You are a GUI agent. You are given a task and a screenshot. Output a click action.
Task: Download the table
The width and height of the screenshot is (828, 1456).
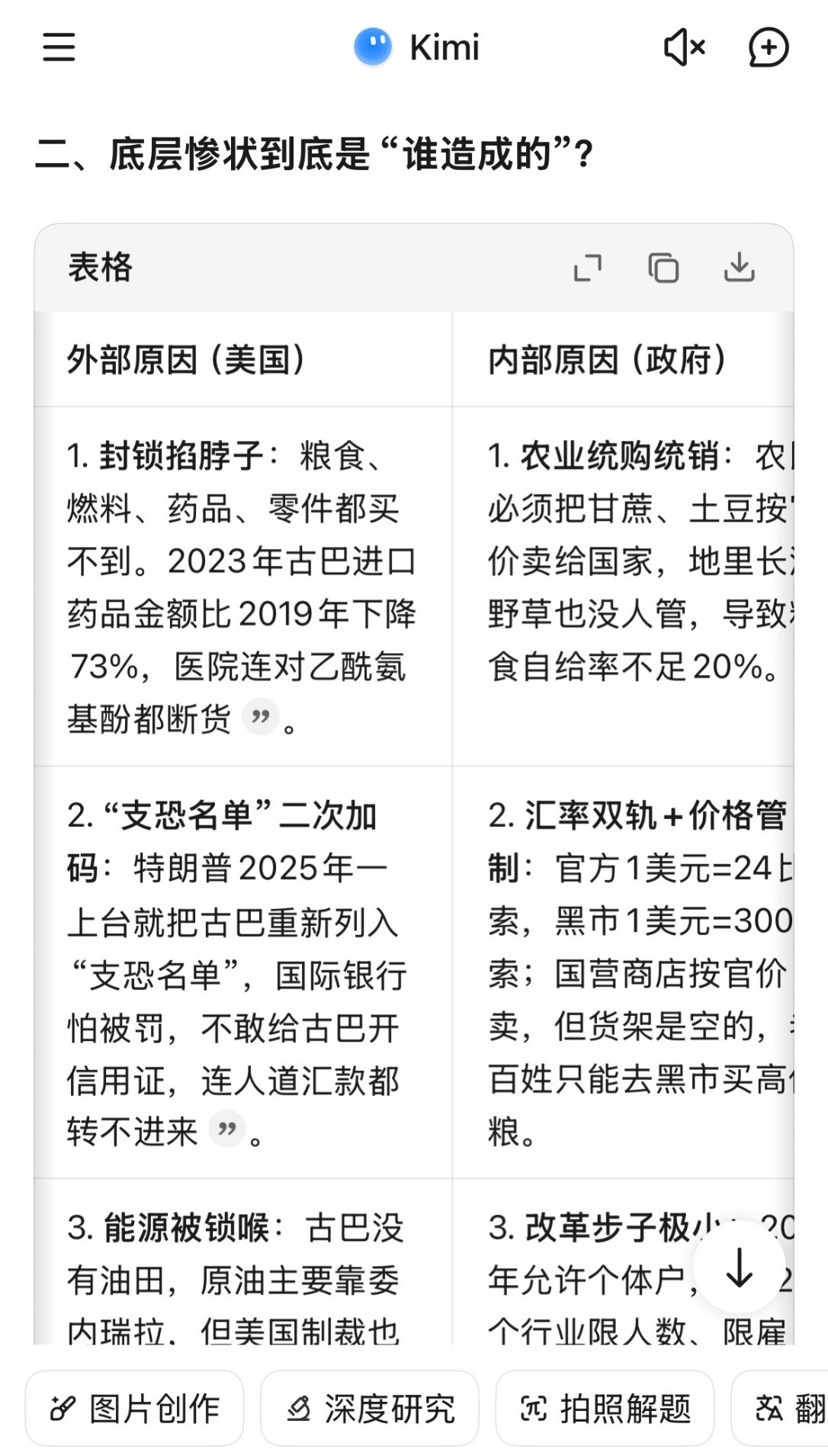[x=739, y=268]
